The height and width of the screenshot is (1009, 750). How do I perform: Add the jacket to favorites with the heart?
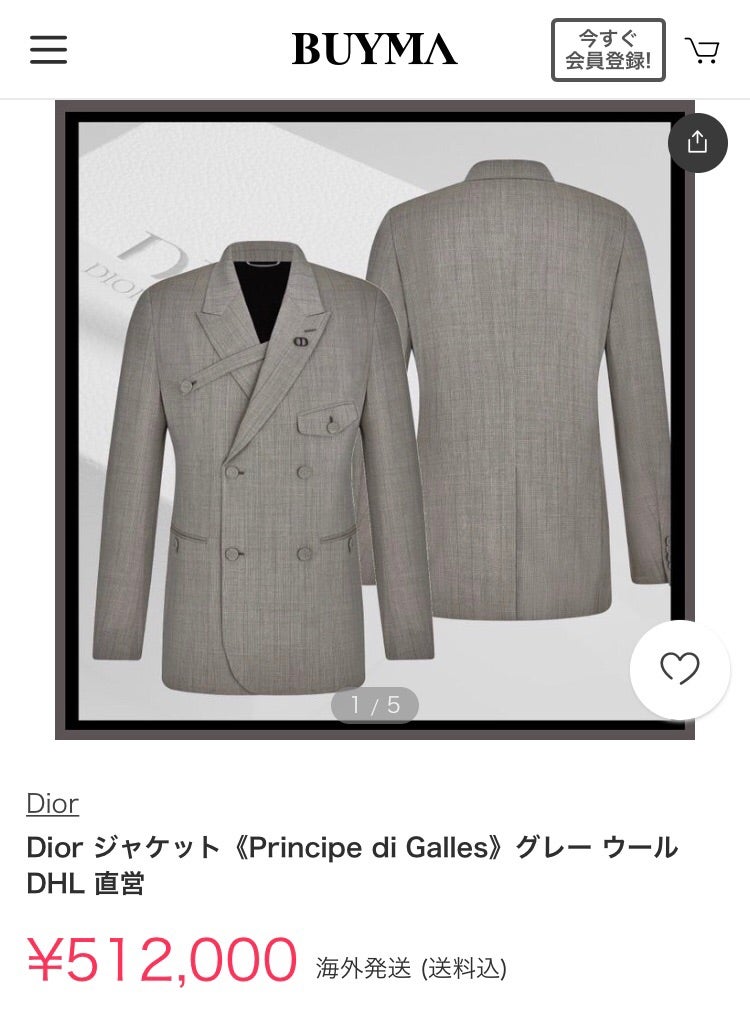(679, 669)
